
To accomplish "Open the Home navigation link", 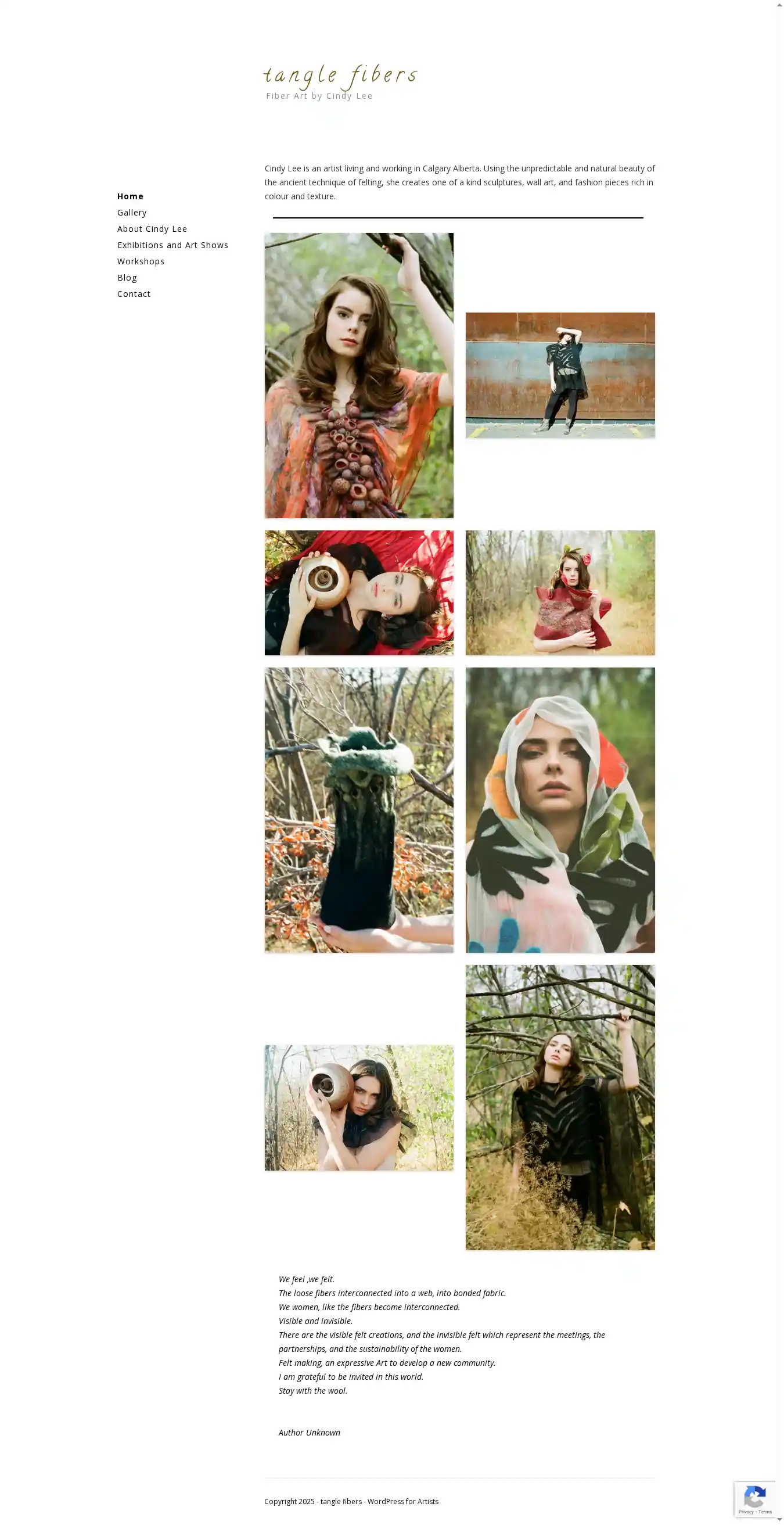I will pos(130,196).
